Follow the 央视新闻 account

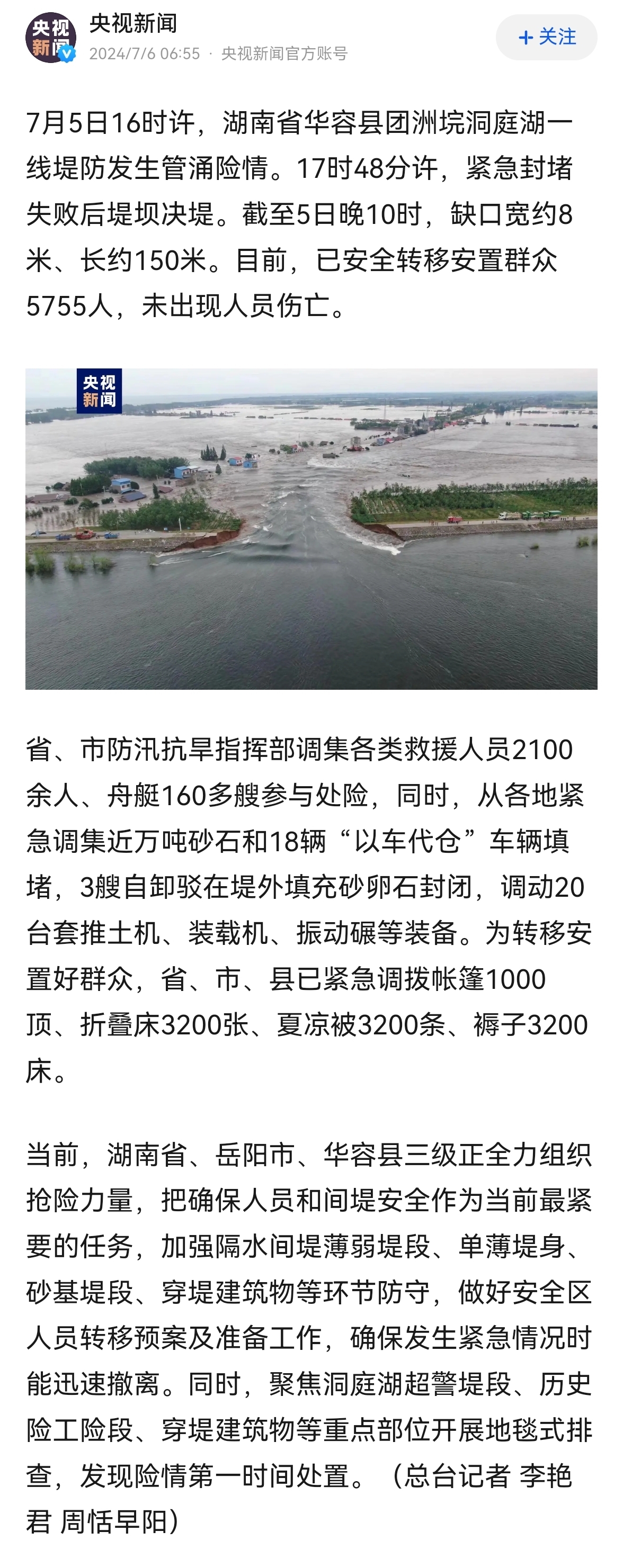546,37
